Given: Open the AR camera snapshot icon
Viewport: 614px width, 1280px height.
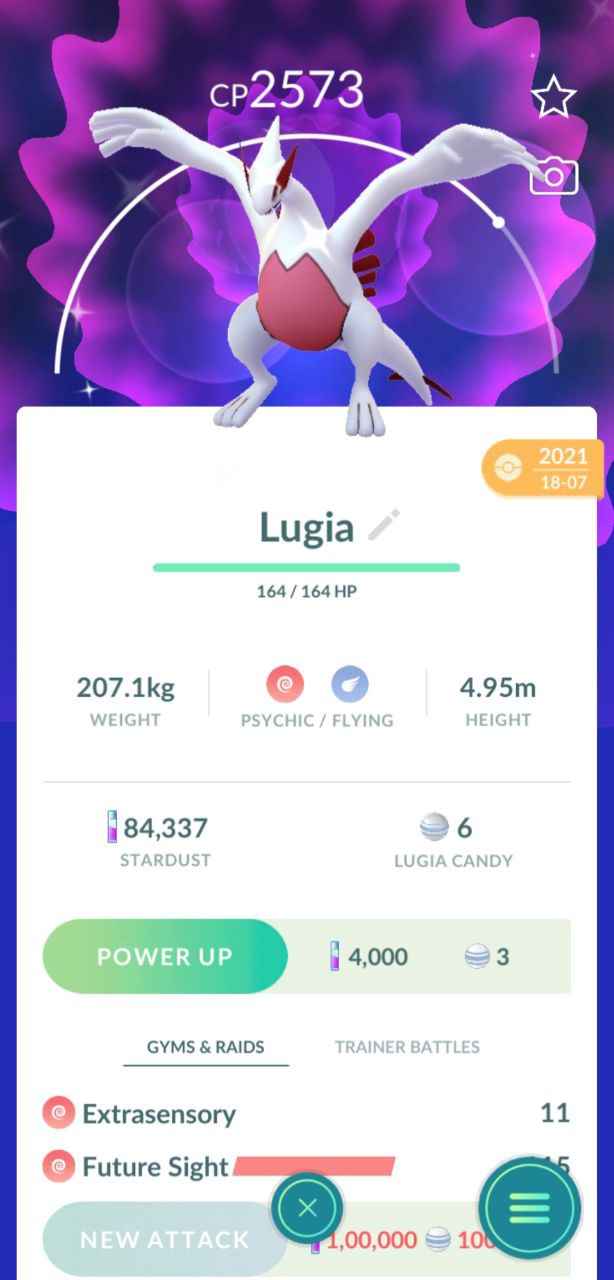Looking at the screenshot, I should click(x=553, y=178).
